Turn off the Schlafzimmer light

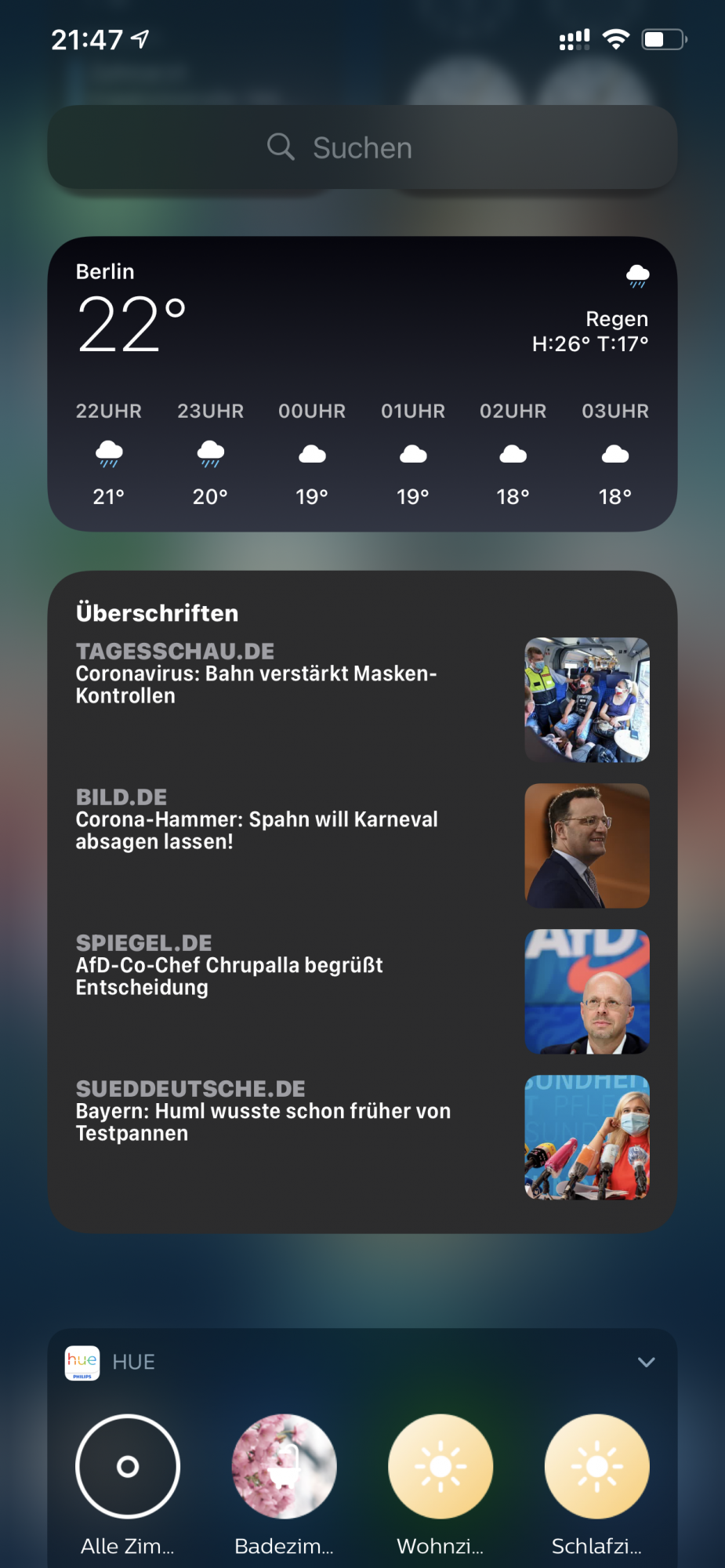coord(596,1466)
